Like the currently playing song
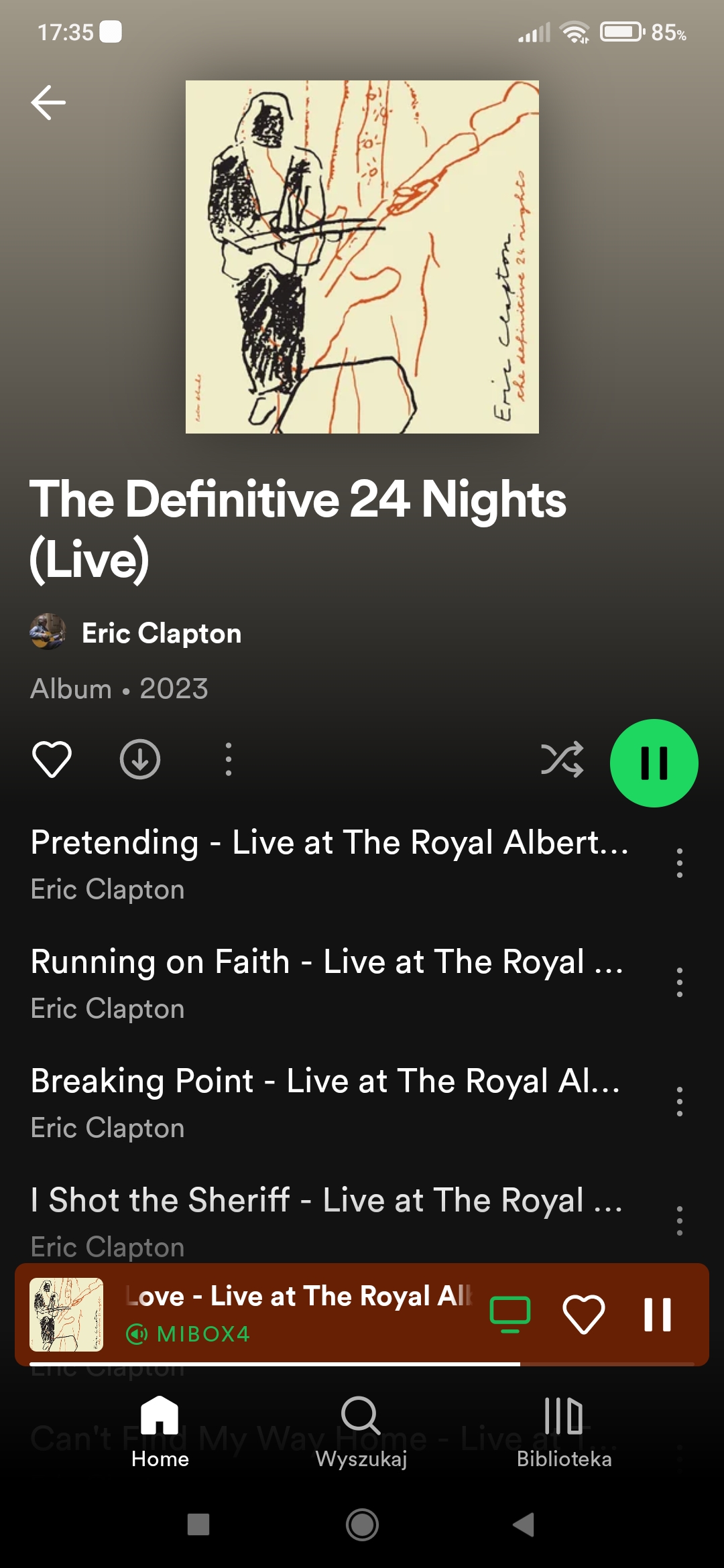724x1568 pixels. tap(583, 1314)
